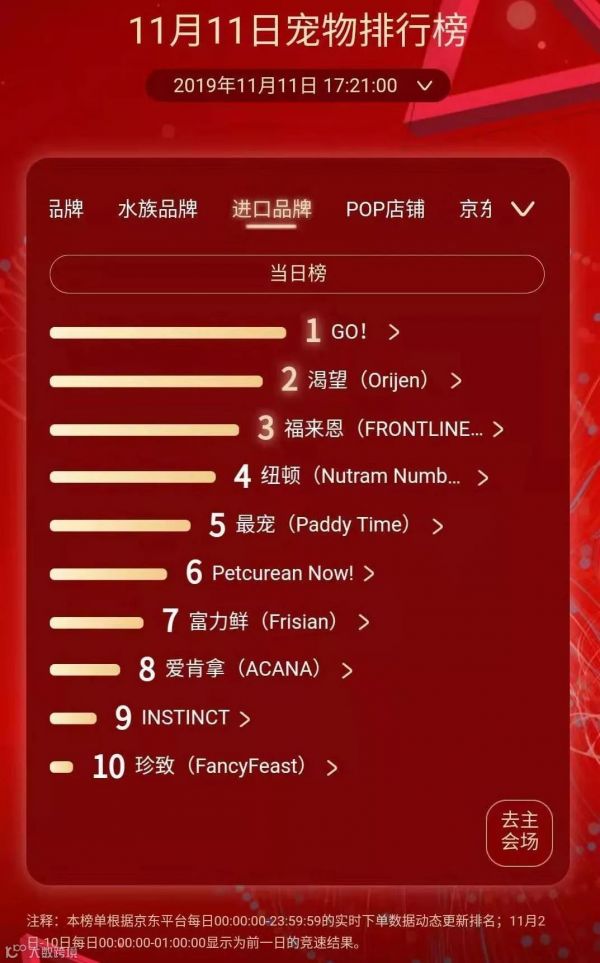Screen dimensions: 600x963
Task: Open rank 2 brand 渴望 (Orijen)
Action: (x=370, y=380)
